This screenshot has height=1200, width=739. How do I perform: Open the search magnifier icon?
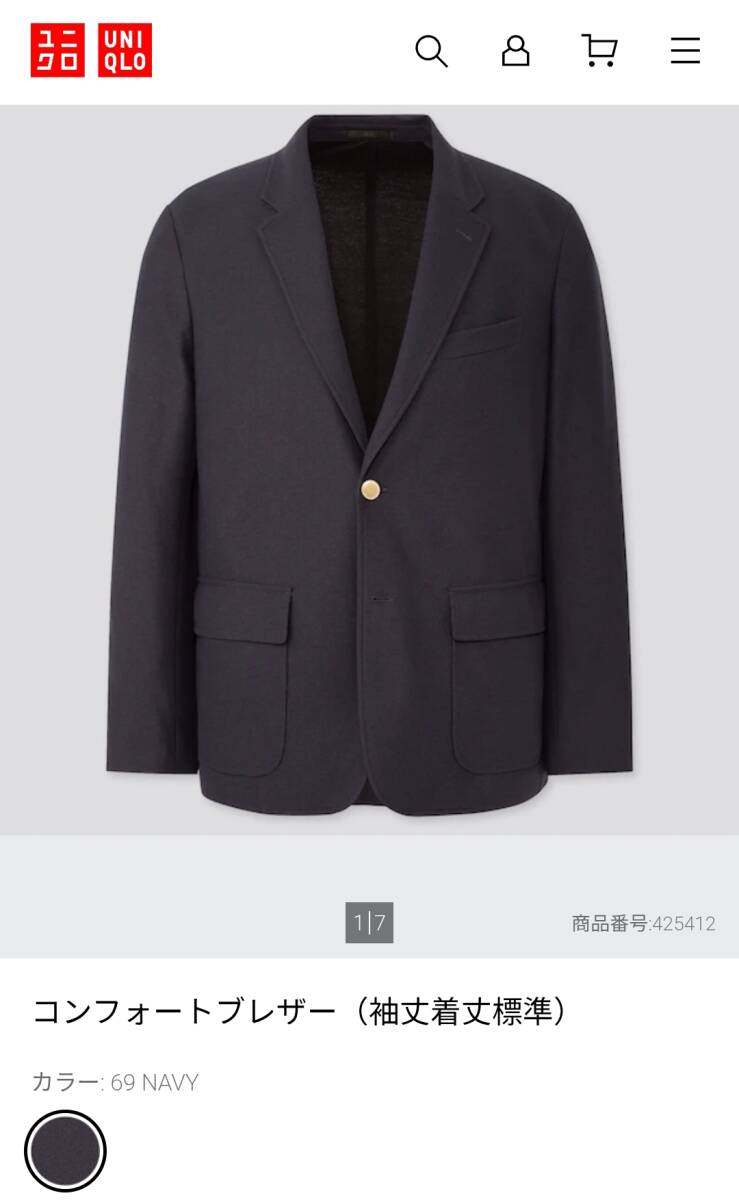431,51
